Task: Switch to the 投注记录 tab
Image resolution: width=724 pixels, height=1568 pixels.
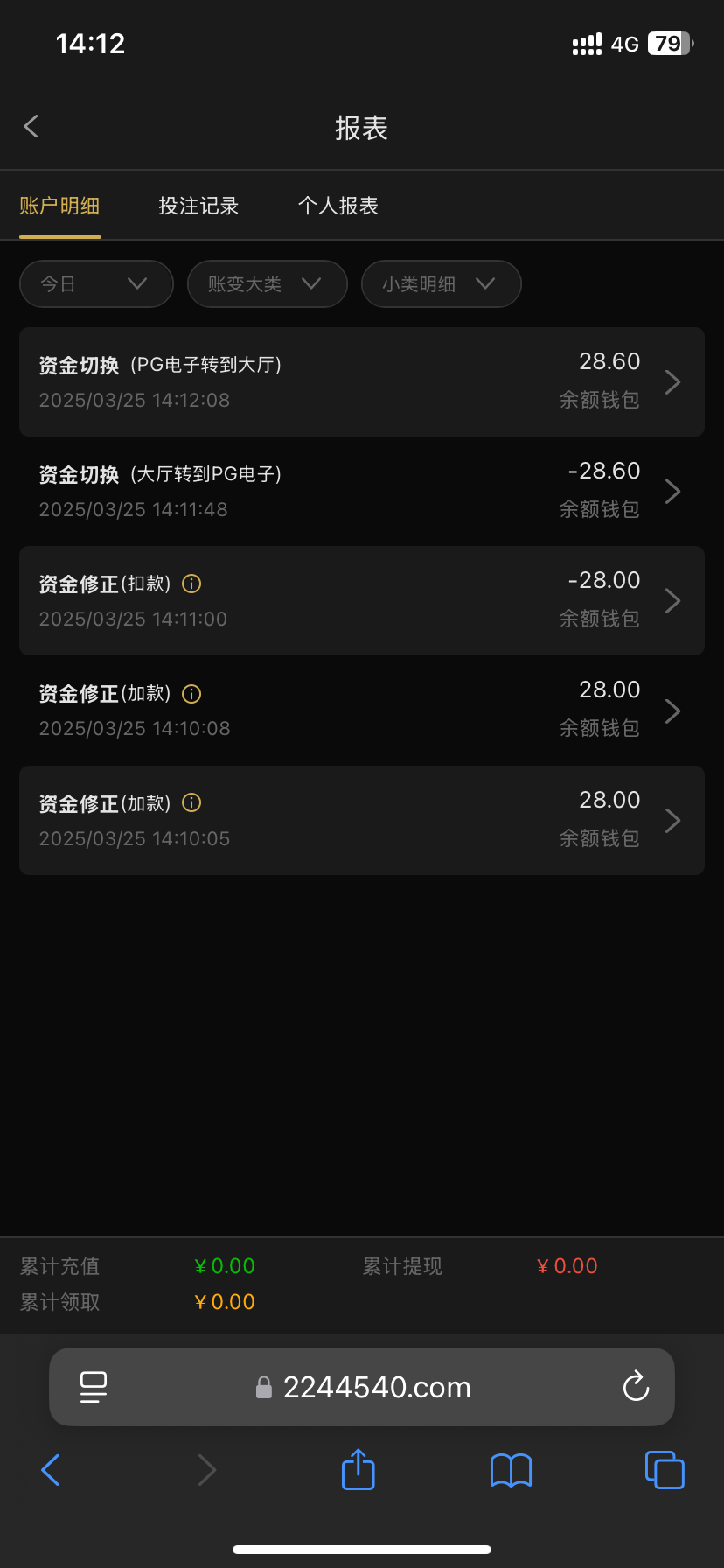Action: [198, 206]
